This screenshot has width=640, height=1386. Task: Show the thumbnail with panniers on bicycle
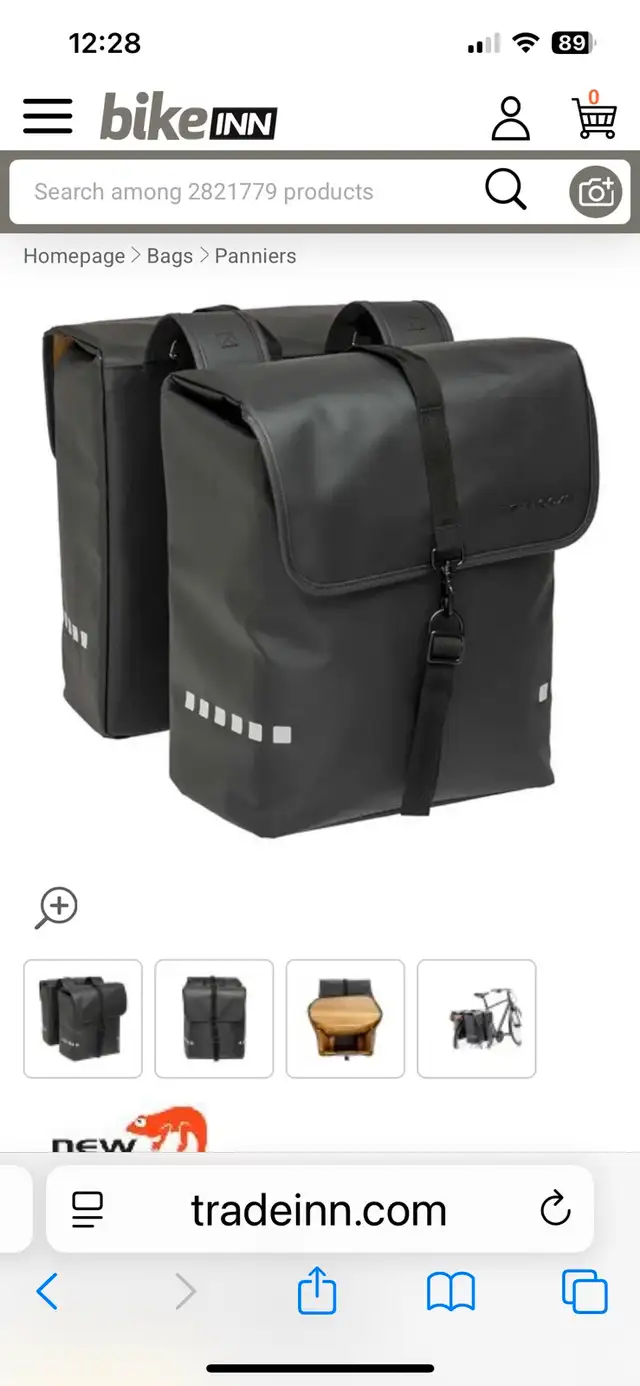(476, 1019)
